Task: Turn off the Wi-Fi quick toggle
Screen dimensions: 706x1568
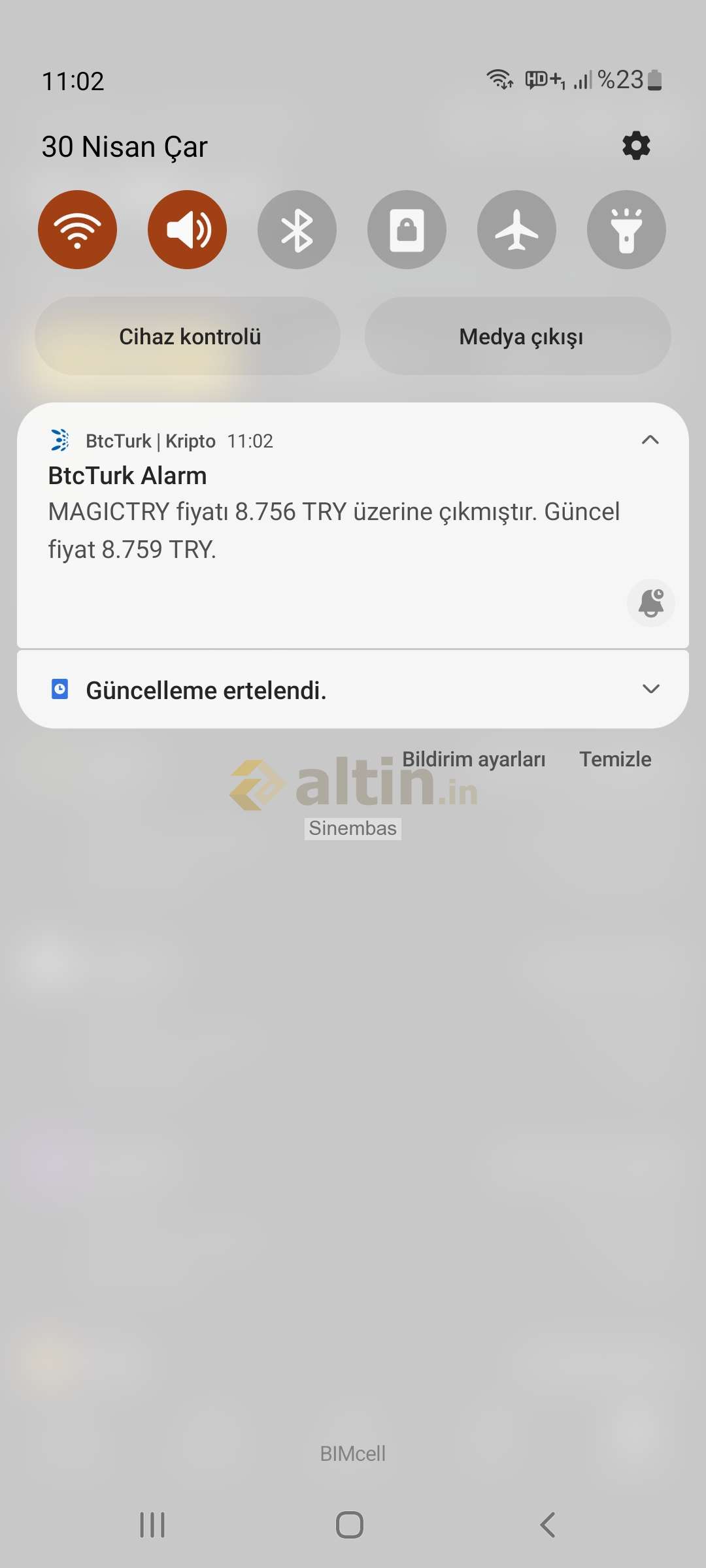Action: click(x=77, y=229)
